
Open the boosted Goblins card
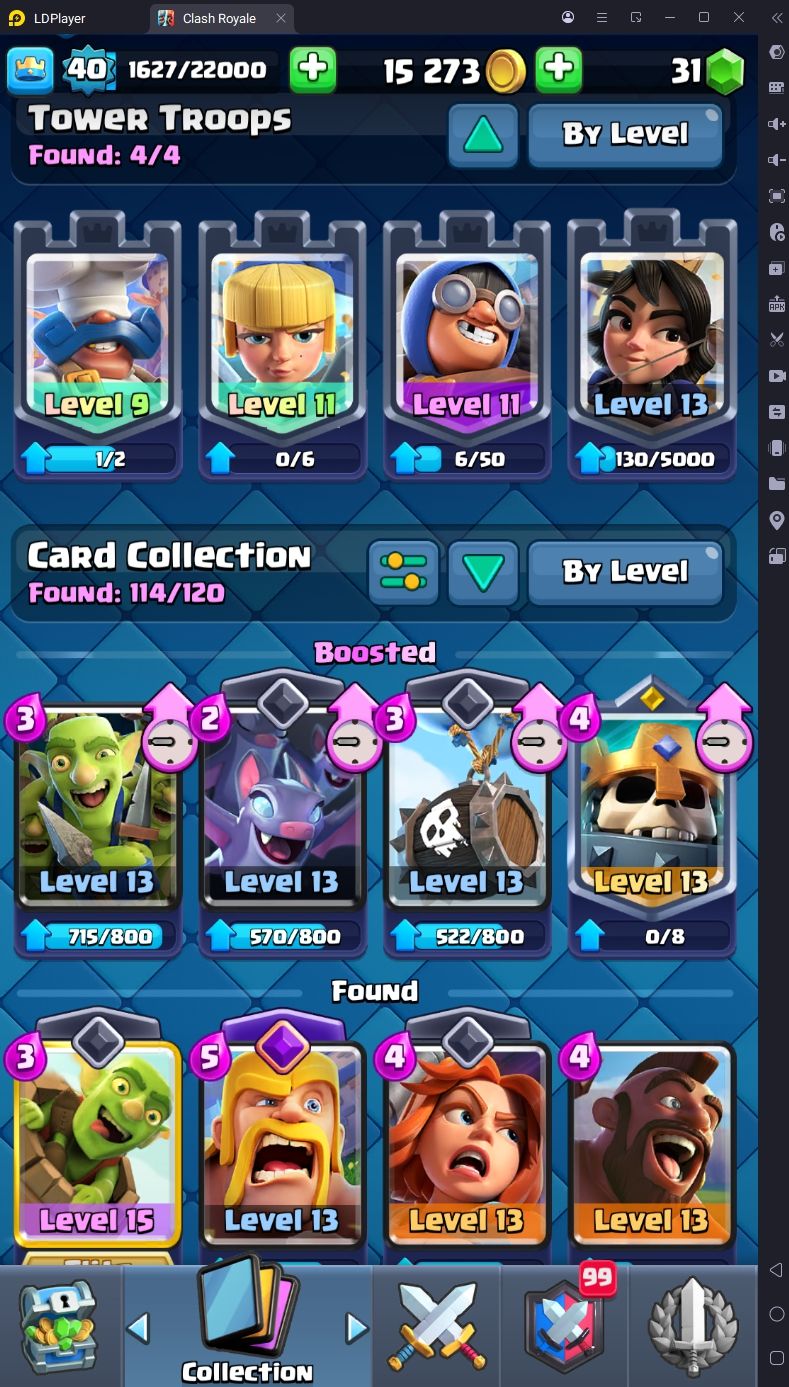pos(97,815)
